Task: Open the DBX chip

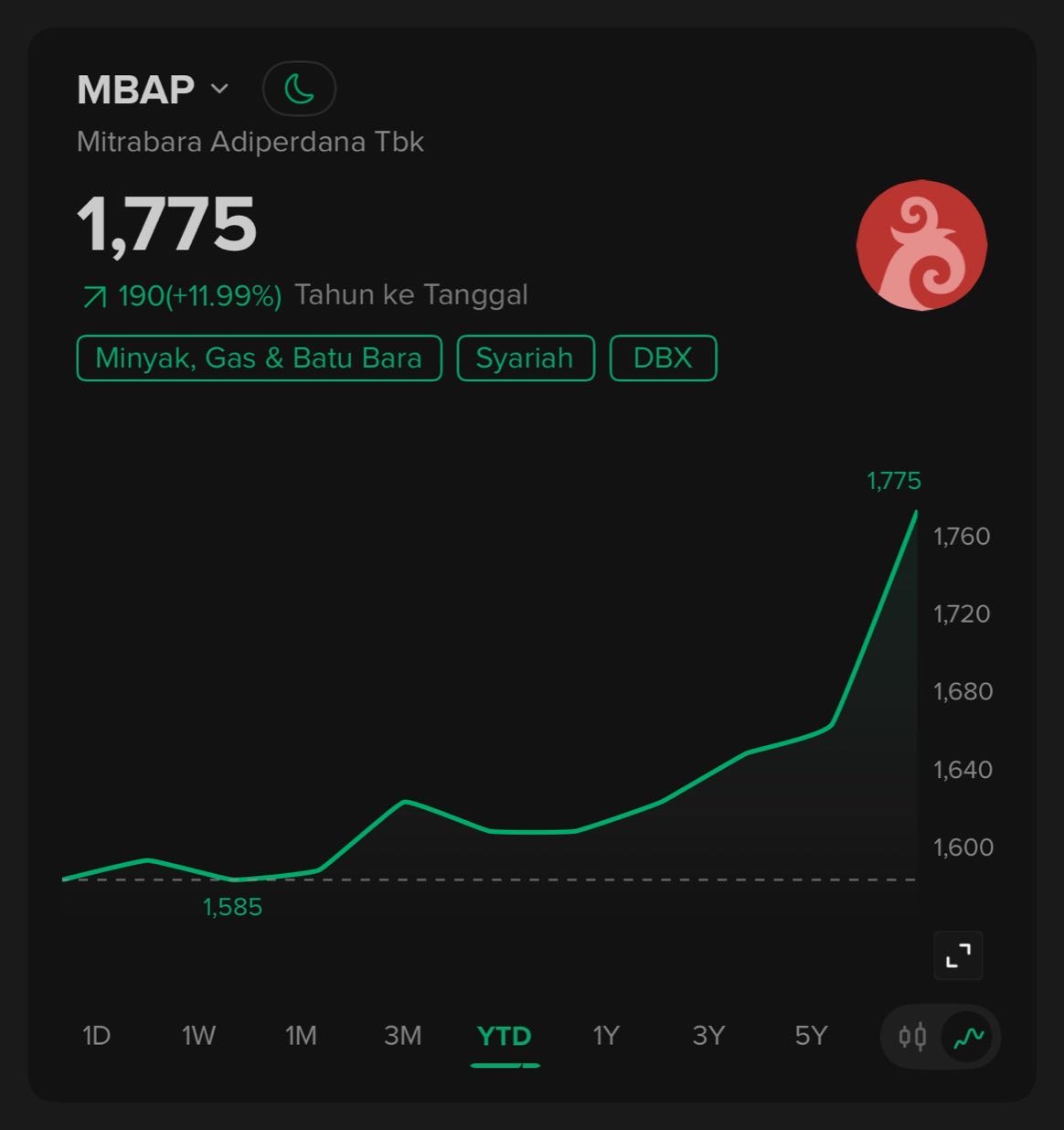Action: tap(663, 357)
